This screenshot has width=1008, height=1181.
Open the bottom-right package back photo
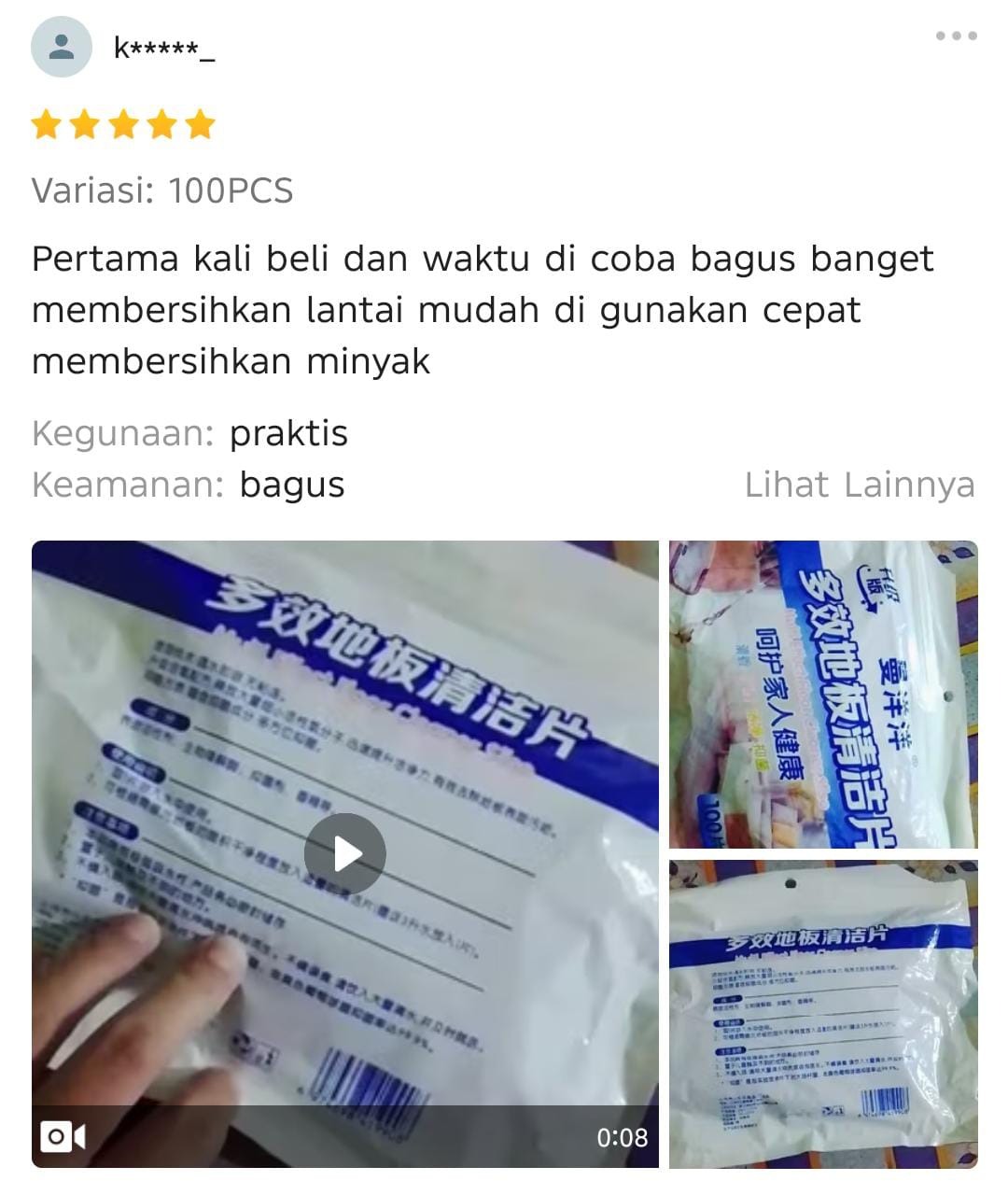[823, 1014]
